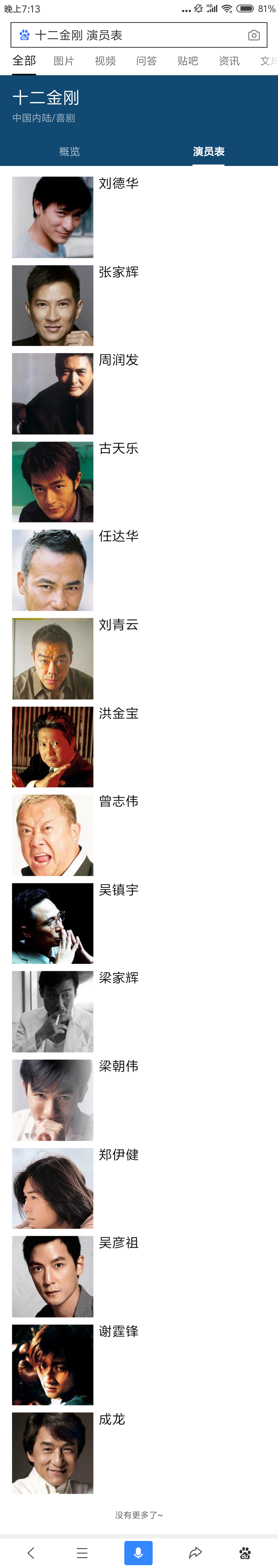Switch to the 资讯 tab
The image size is (278, 1568).
click(229, 61)
